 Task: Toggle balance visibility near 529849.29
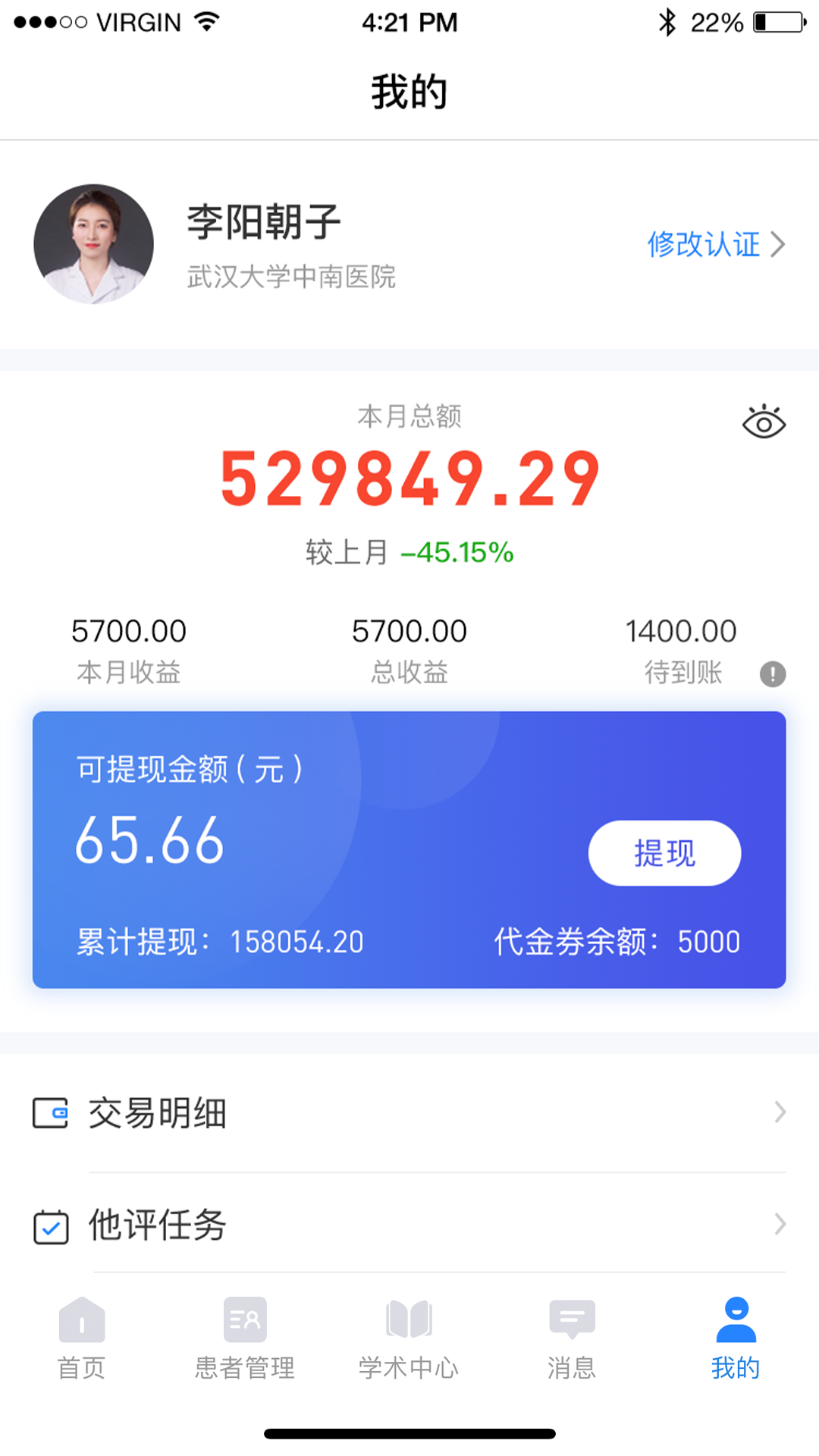pos(764,422)
